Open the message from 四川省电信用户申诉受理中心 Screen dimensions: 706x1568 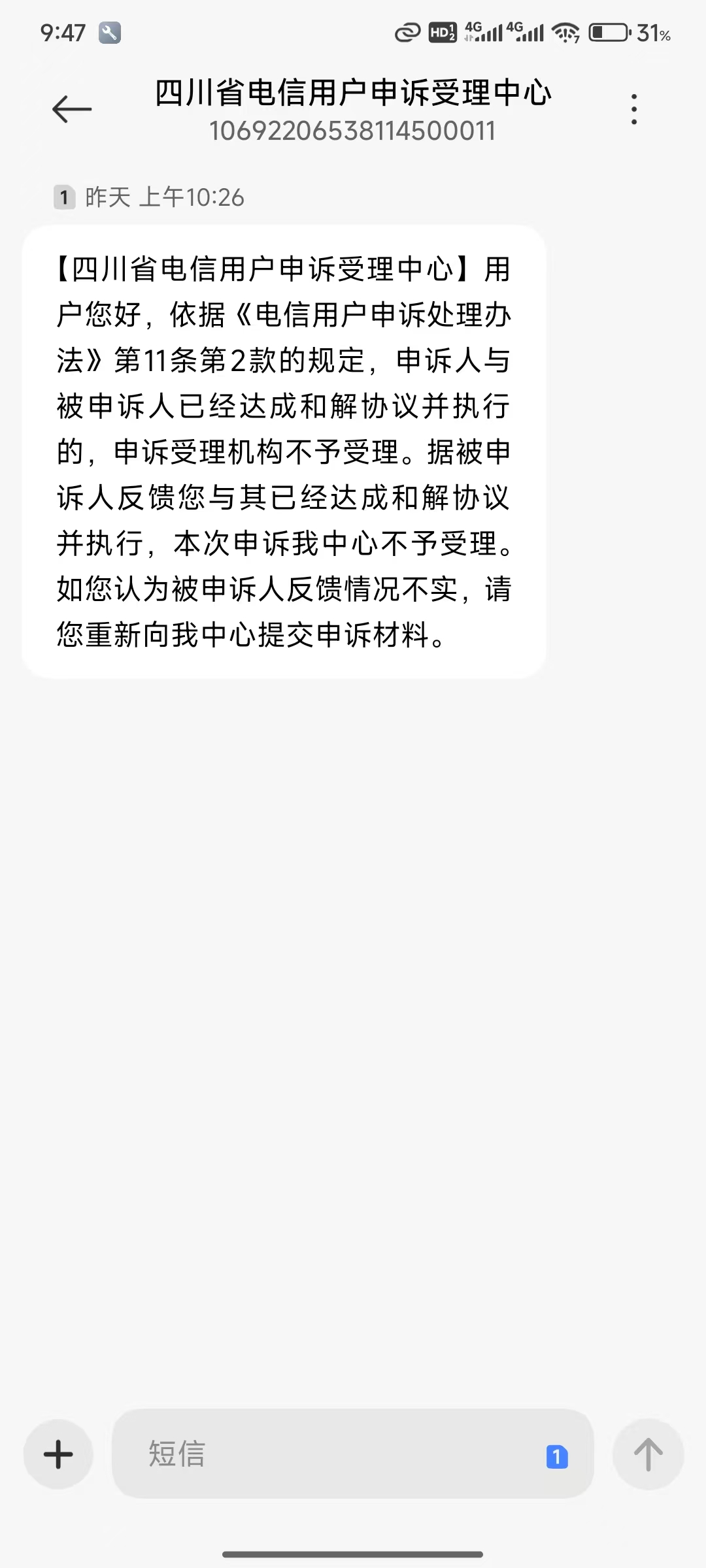click(x=284, y=451)
